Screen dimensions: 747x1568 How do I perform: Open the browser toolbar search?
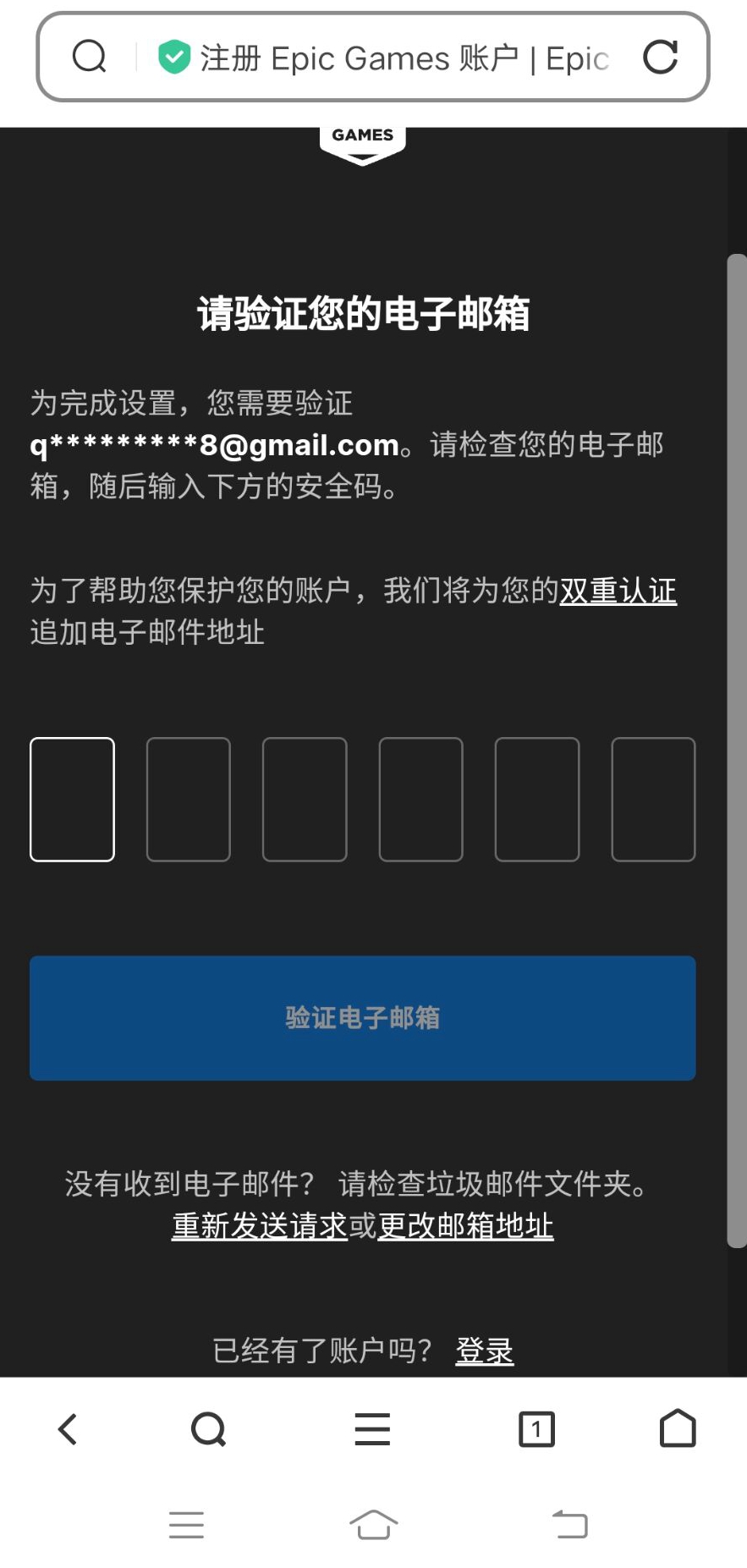tap(208, 1429)
